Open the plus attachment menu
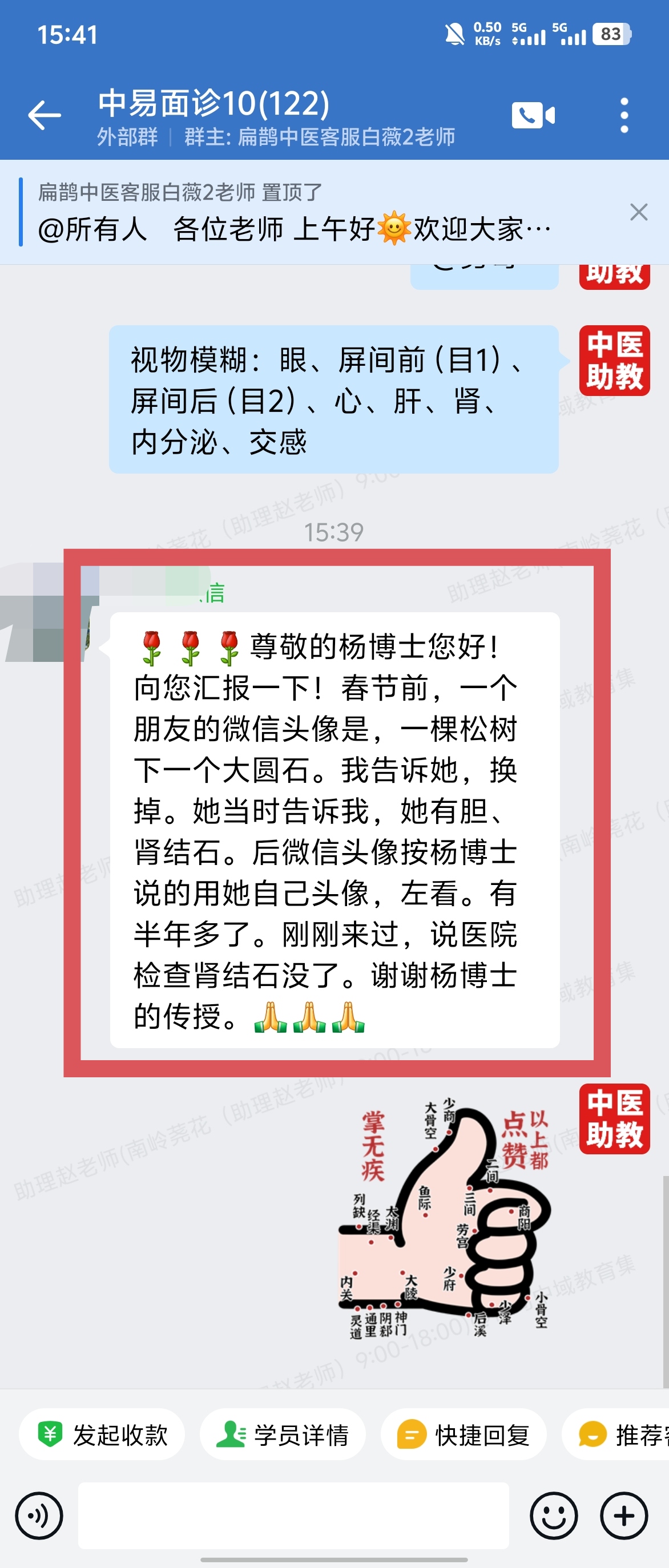The height and width of the screenshot is (1568, 669). pos(624,1515)
